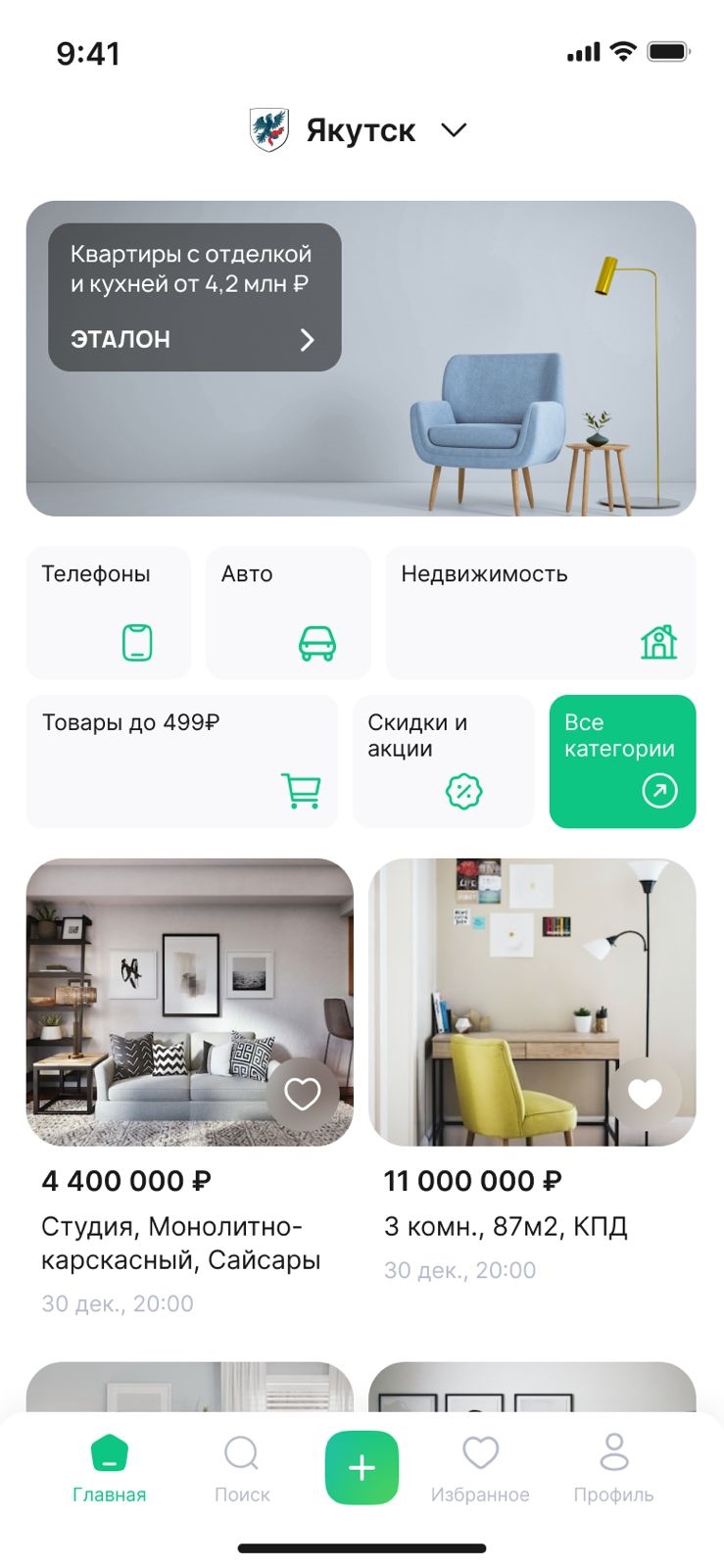
Task: Switch to the Поиск tab
Action: pos(242,1468)
